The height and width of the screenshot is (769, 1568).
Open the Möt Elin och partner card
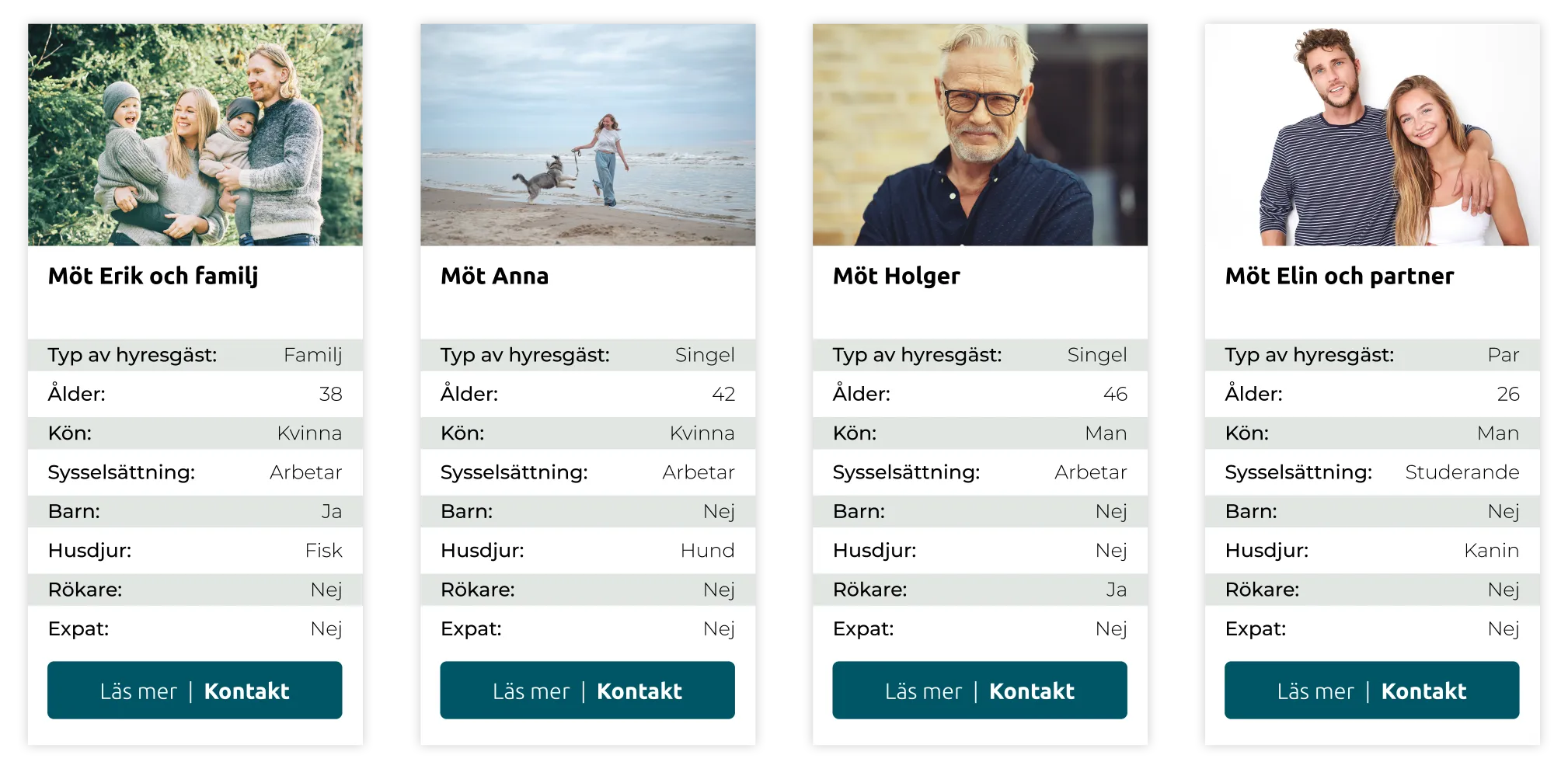pyautogui.click(x=1339, y=276)
